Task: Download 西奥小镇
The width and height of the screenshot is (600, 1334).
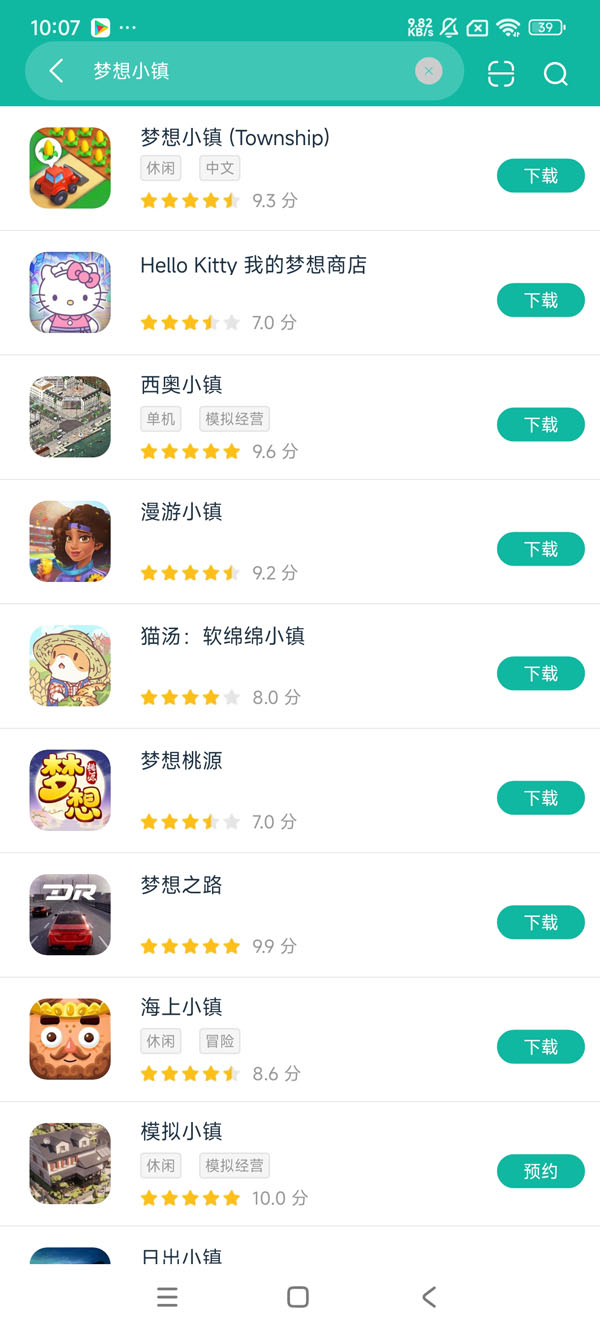Action: point(540,425)
